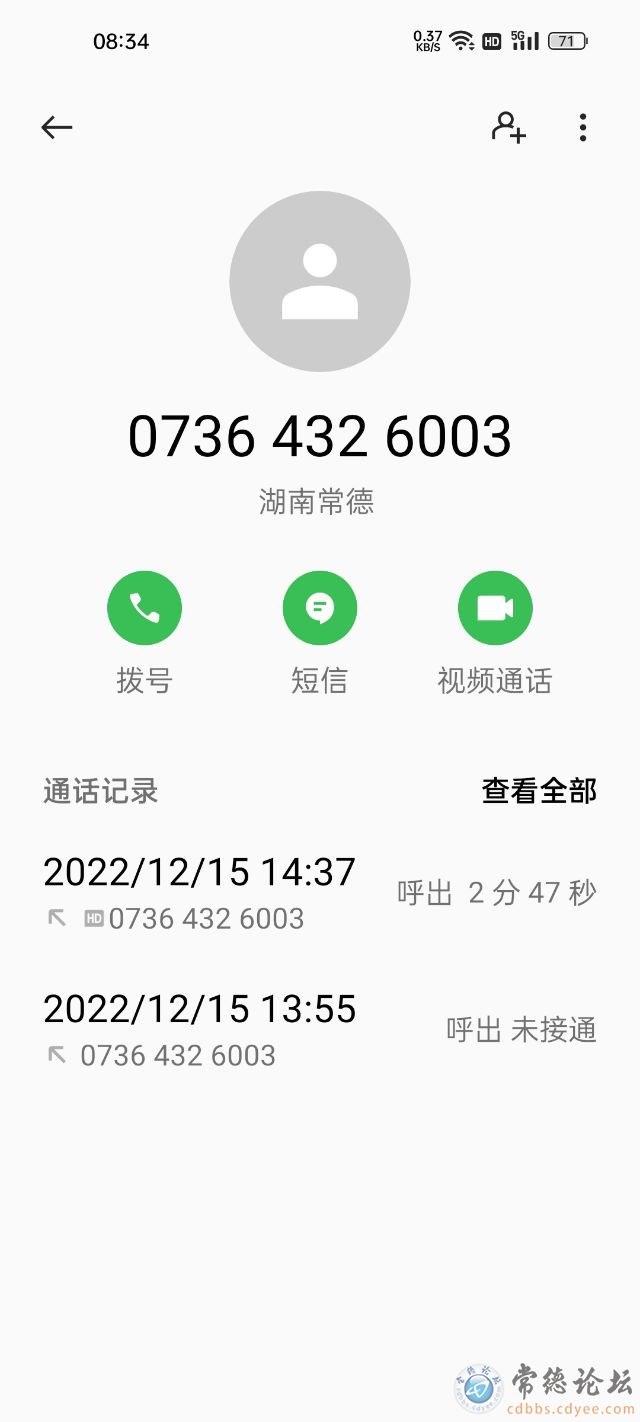
Task: Start a video call with 视频通话
Action: (x=495, y=608)
